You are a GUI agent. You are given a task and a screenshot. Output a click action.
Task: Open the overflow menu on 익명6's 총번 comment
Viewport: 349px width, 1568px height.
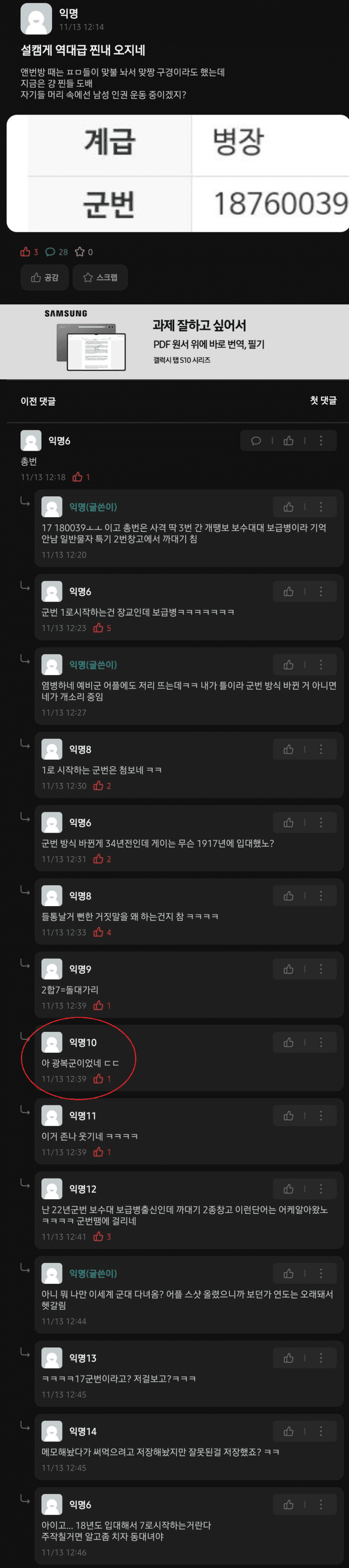pos(321,441)
